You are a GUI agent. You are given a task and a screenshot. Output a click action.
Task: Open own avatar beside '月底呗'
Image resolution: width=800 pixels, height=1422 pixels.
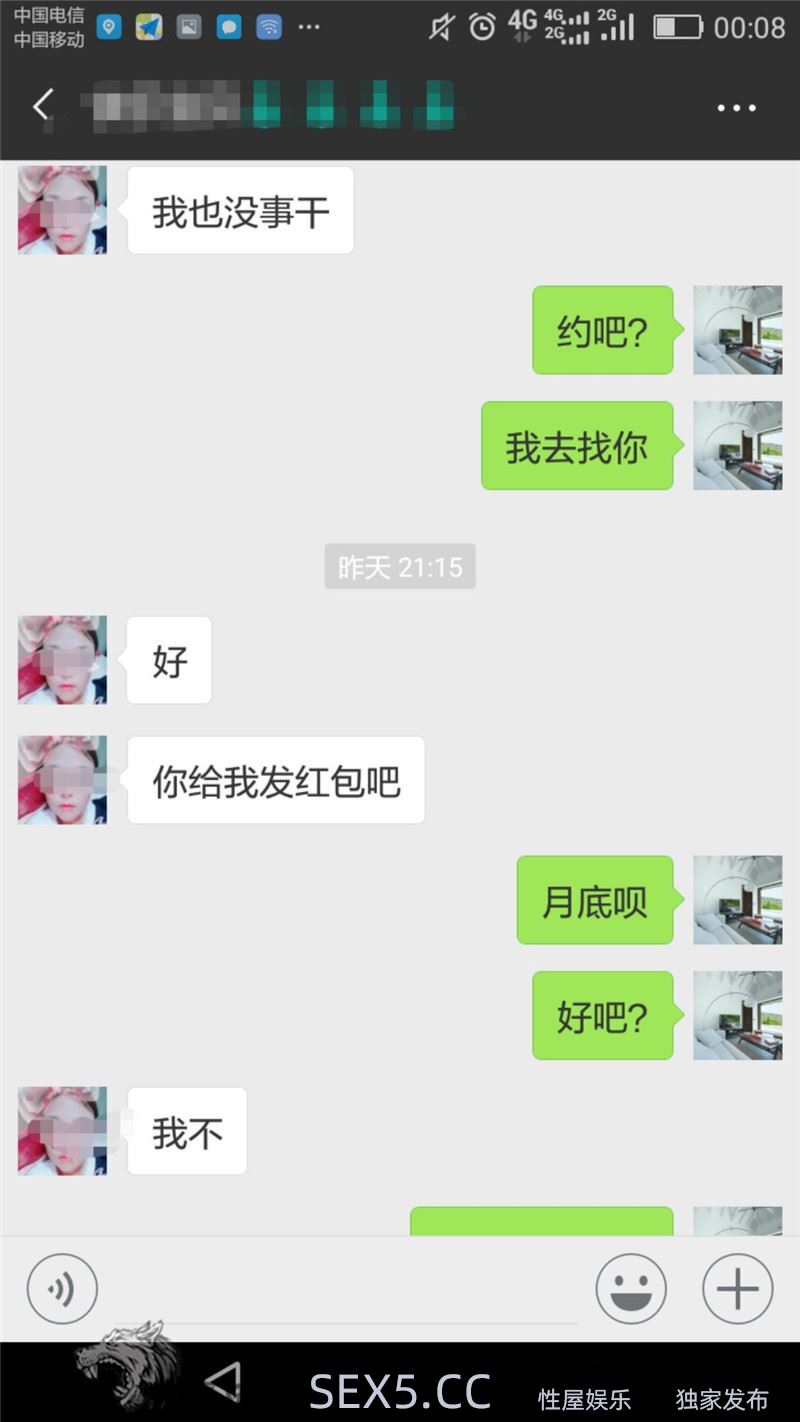[x=737, y=900]
